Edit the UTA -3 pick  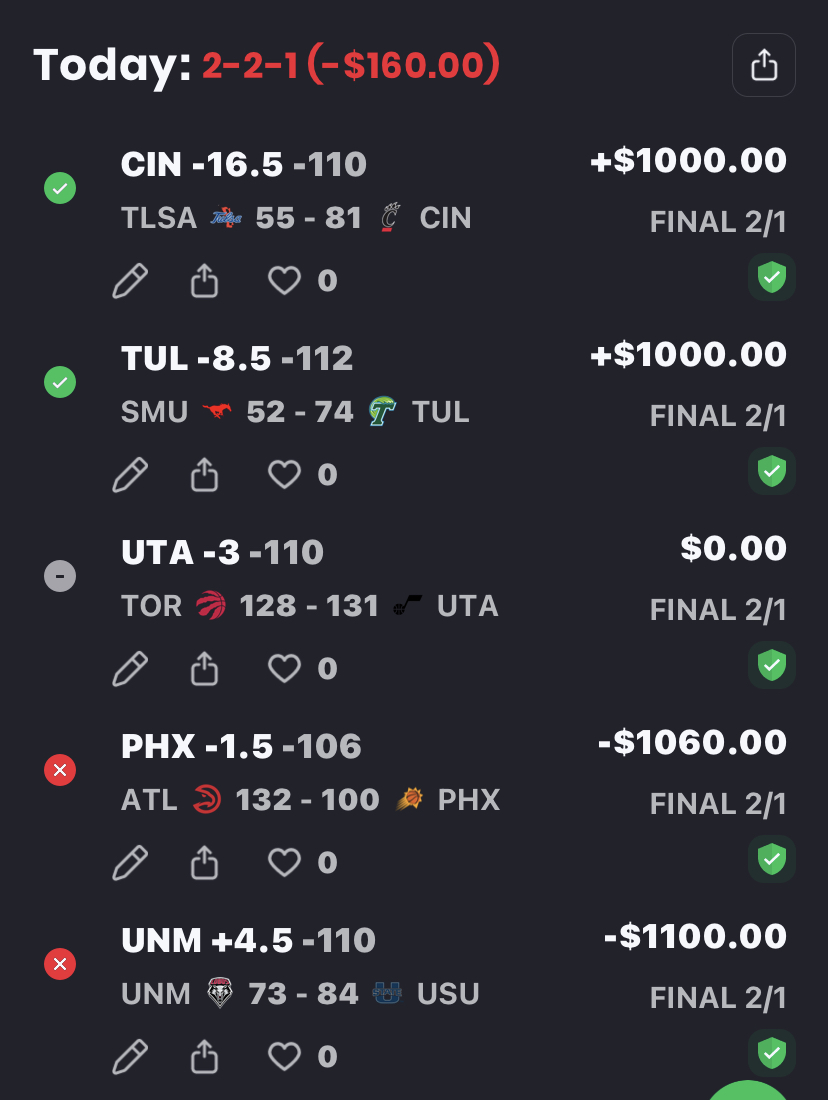pos(130,669)
